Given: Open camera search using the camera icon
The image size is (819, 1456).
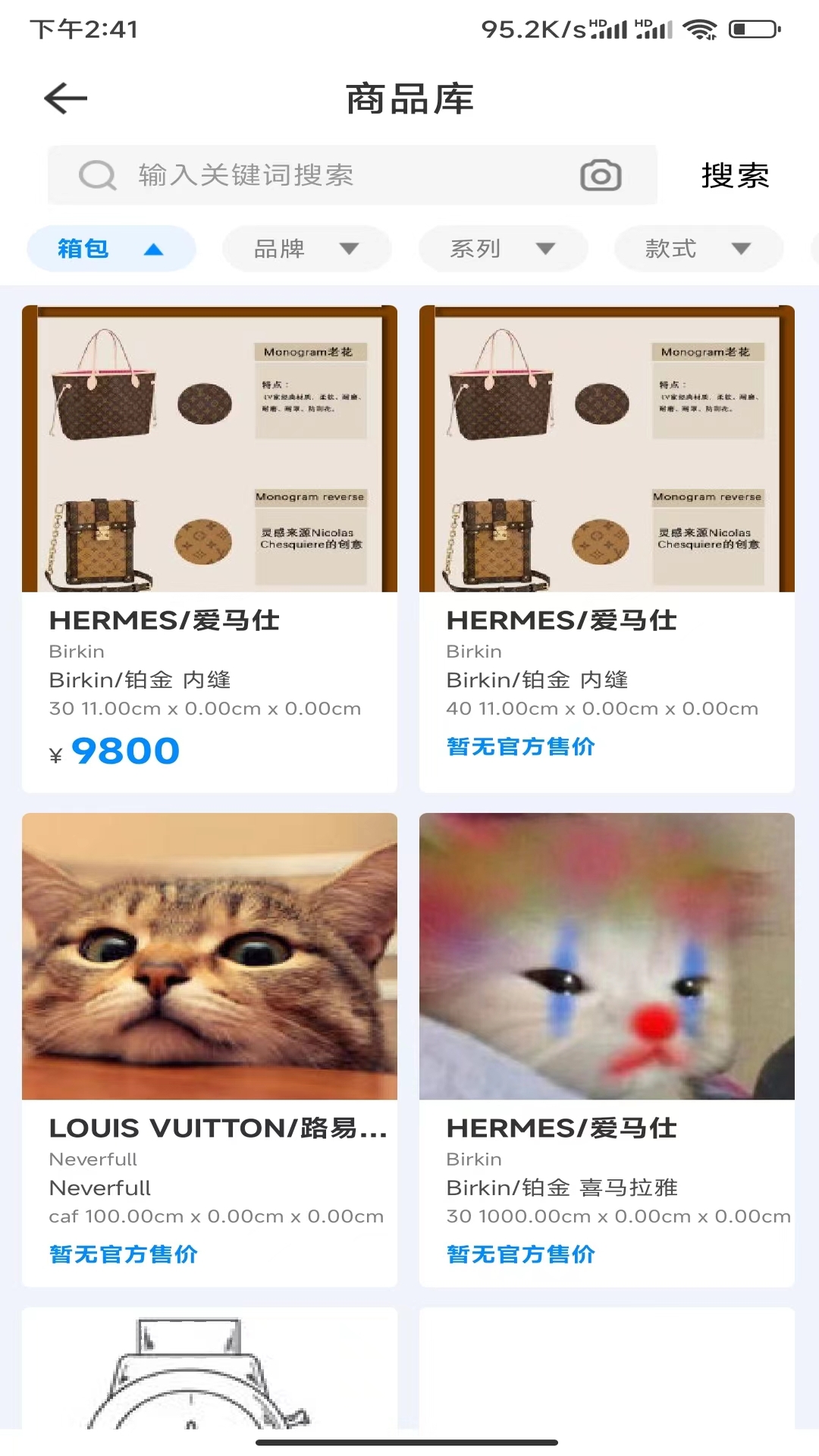Looking at the screenshot, I should pos(601,175).
